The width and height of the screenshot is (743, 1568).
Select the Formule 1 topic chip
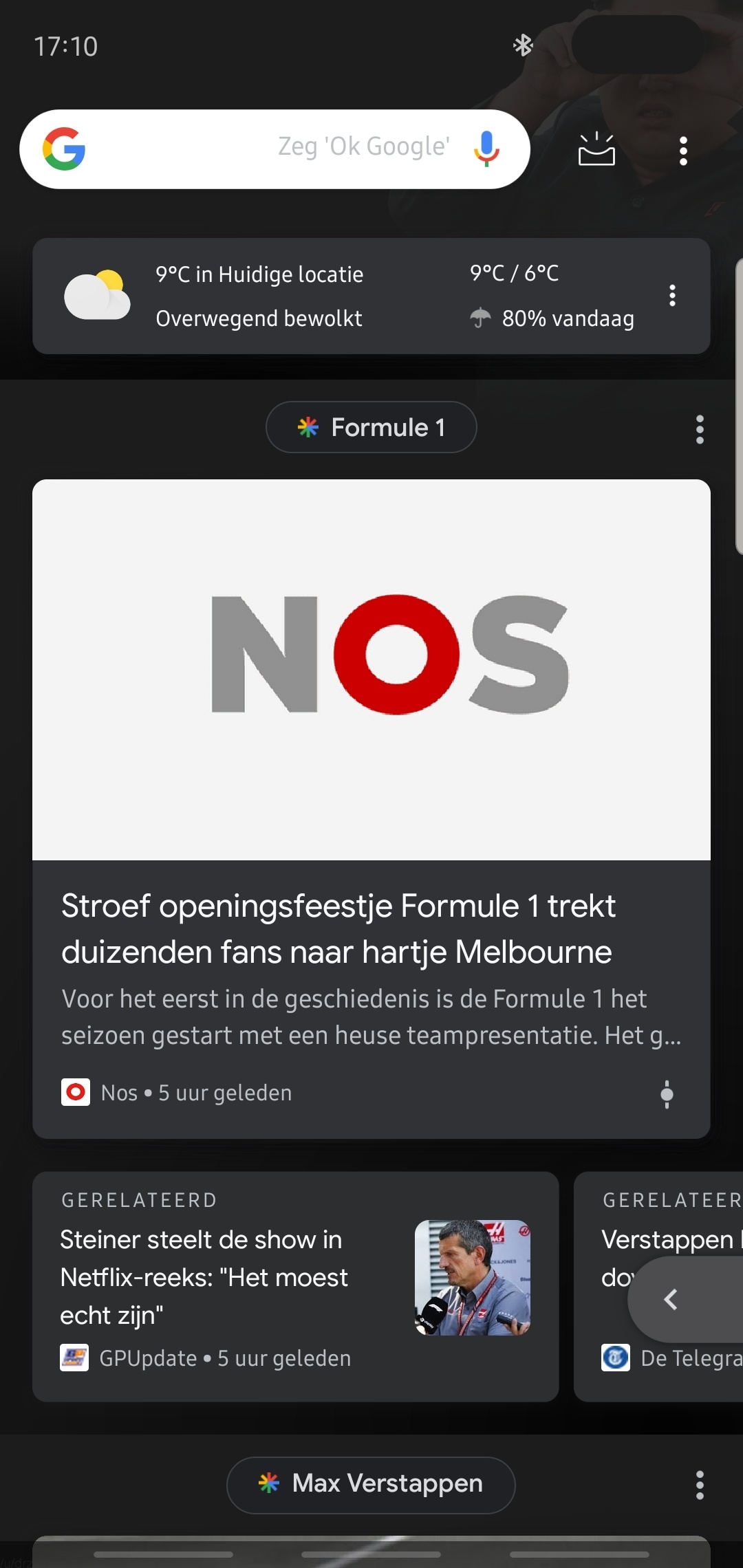click(x=371, y=427)
